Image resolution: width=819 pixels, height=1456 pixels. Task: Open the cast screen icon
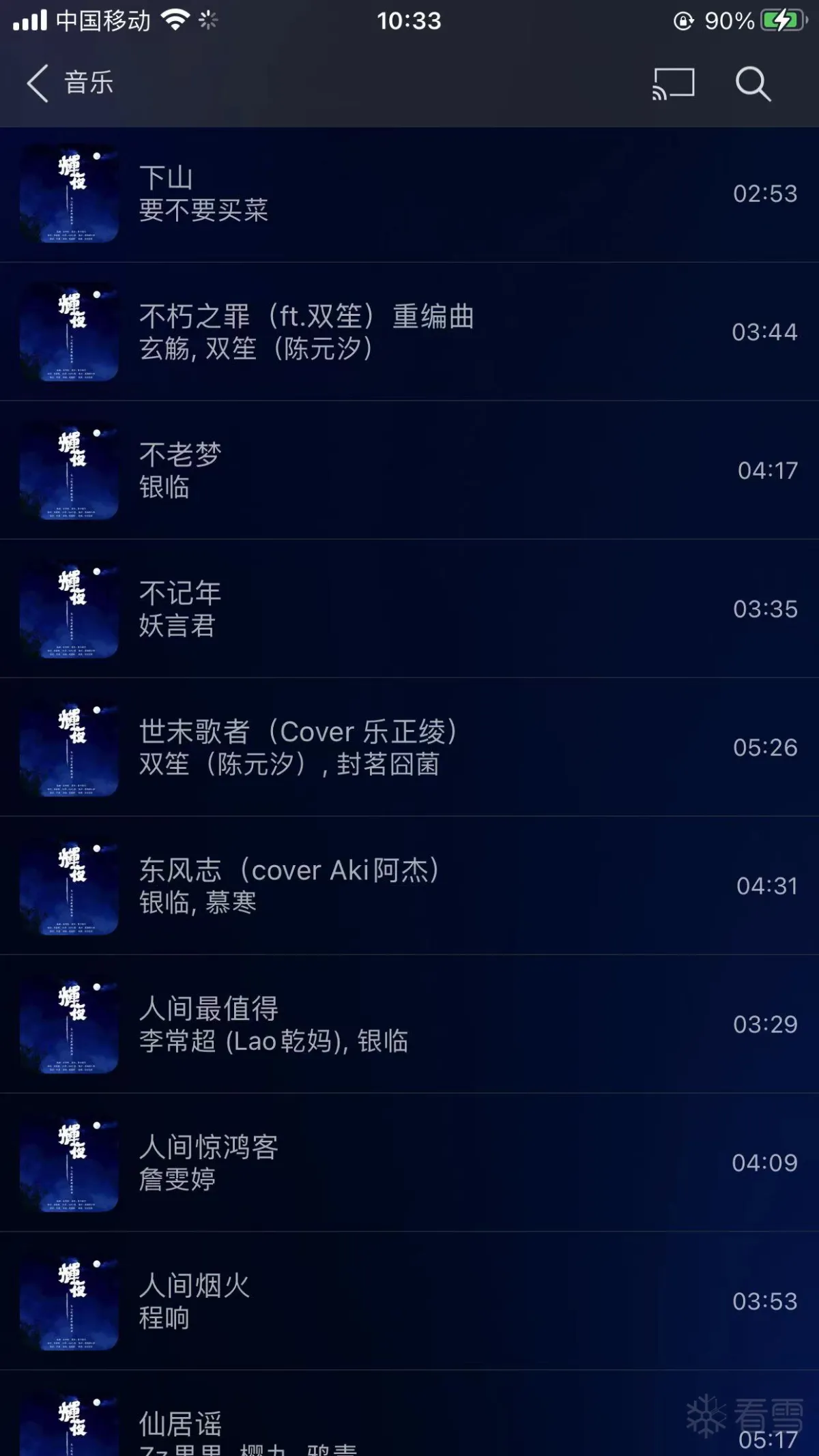(x=673, y=84)
